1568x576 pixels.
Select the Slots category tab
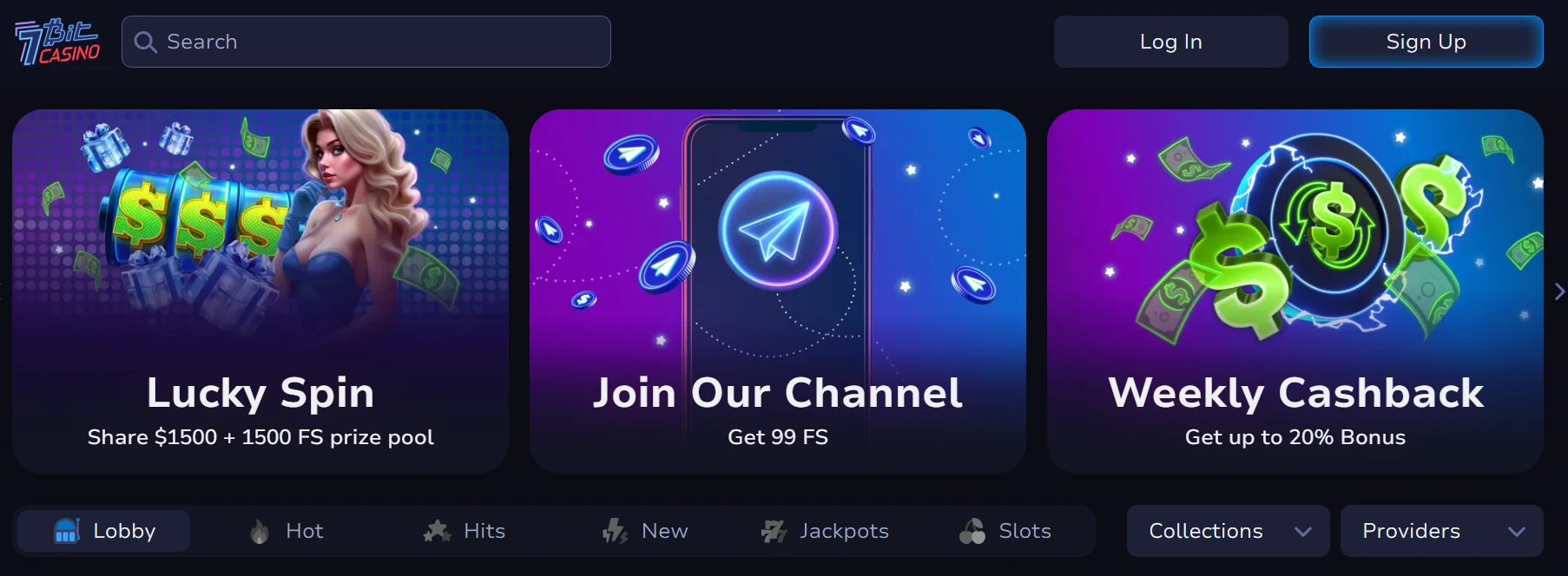1005,531
